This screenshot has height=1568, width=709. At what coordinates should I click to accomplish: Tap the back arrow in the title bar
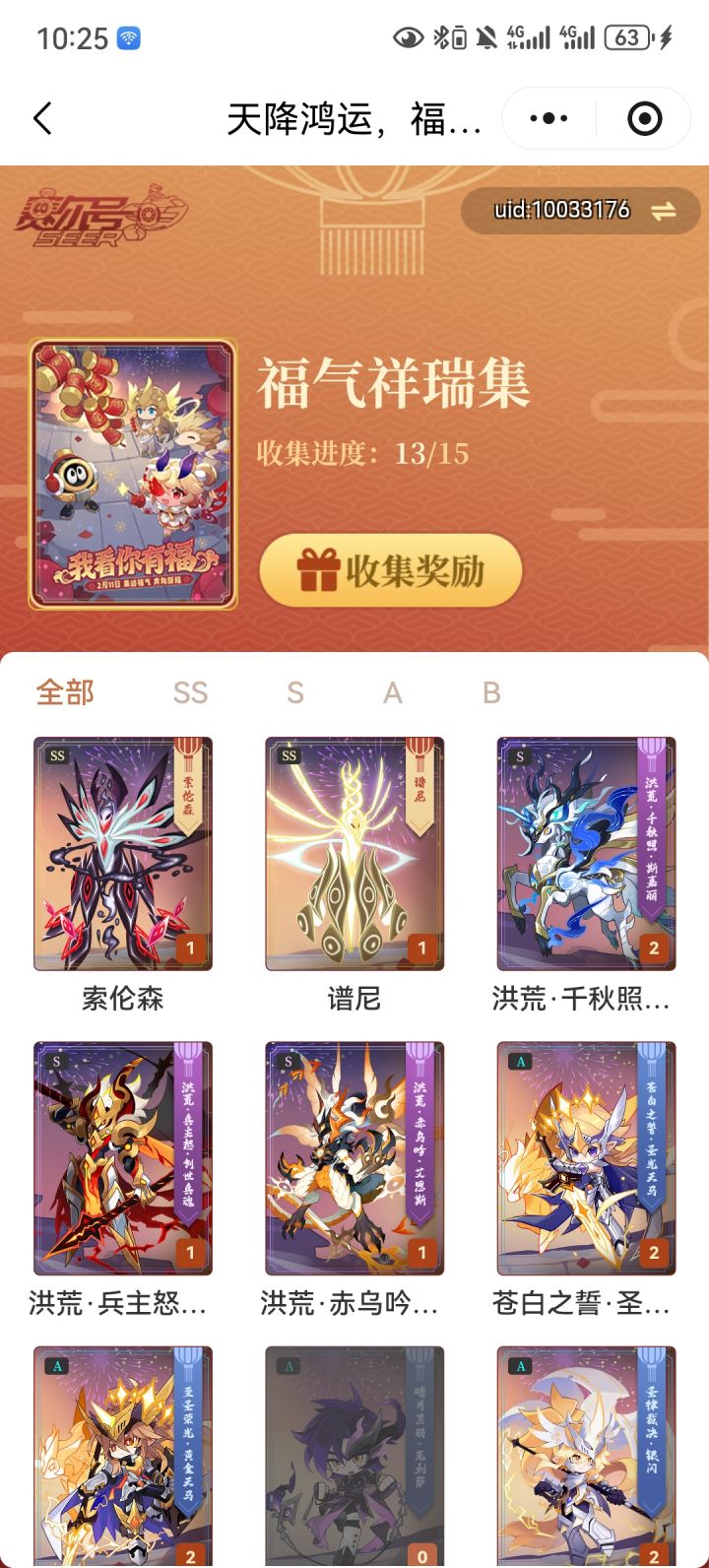point(41,117)
